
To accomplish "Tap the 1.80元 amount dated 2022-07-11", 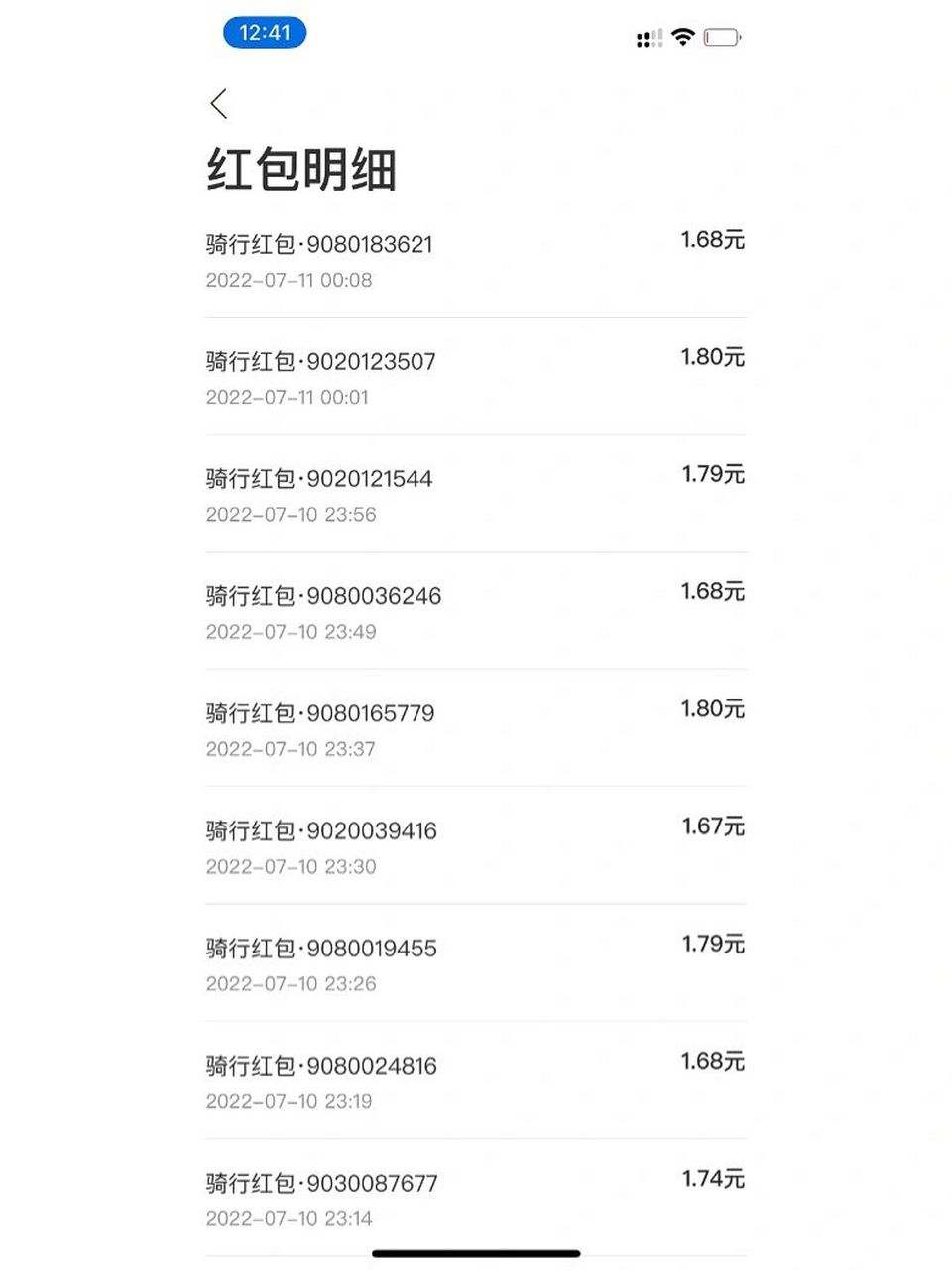I will tap(712, 357).
